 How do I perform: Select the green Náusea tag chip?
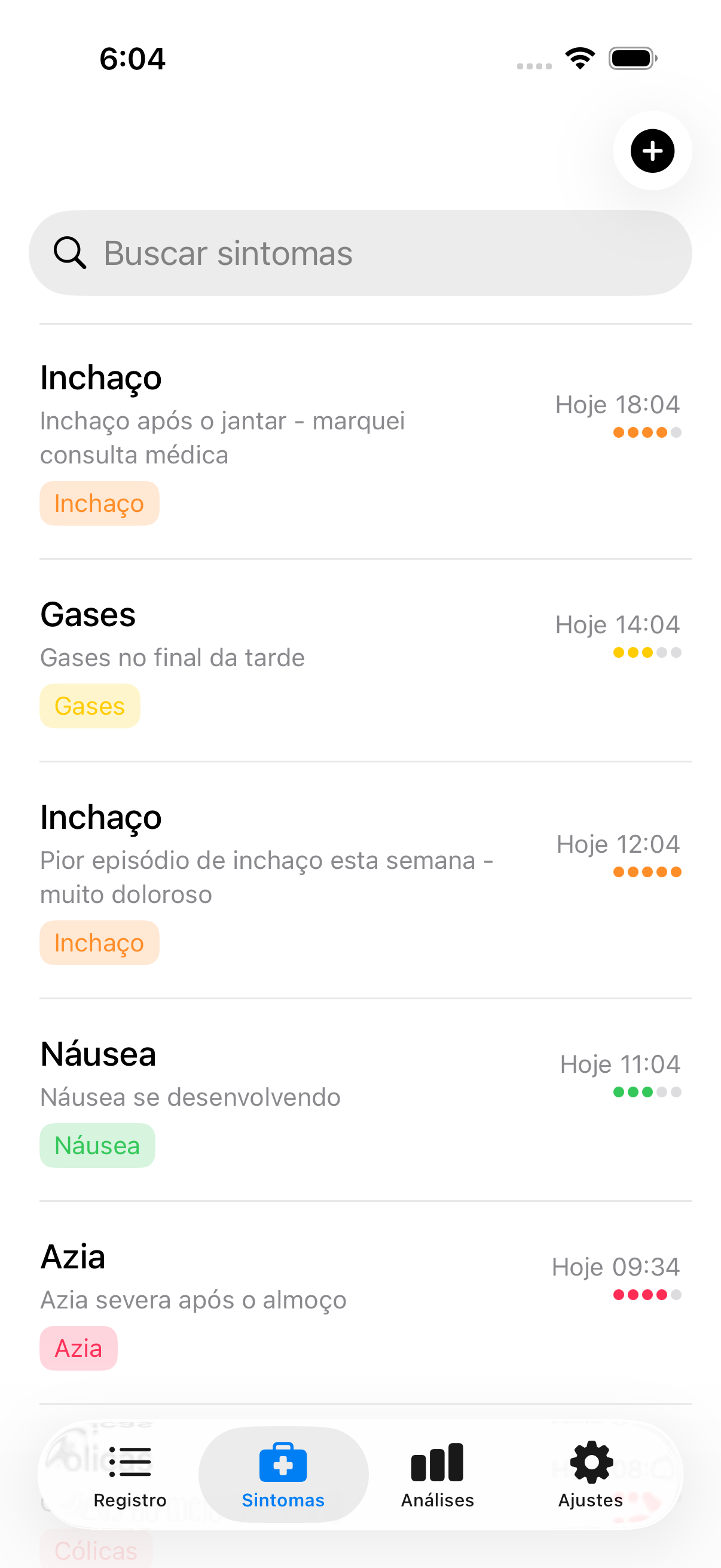tap(97, 1145)
